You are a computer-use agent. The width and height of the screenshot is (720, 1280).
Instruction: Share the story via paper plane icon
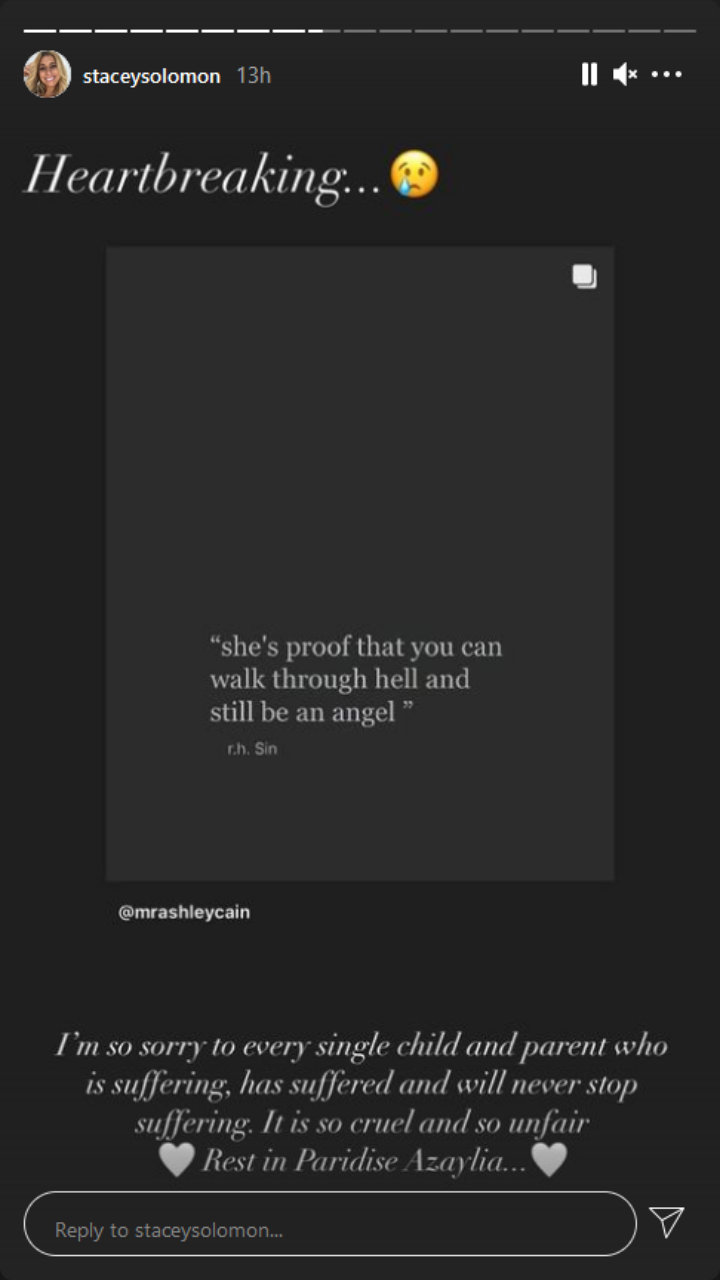point(666,1222)
